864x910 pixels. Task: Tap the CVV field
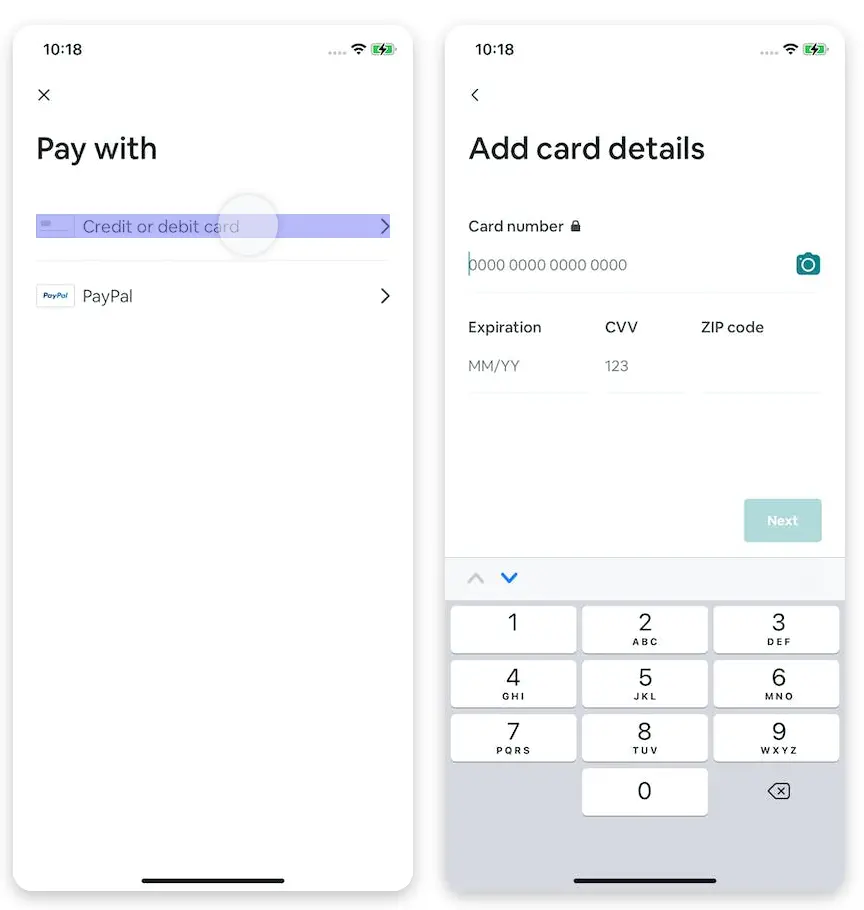644,366
